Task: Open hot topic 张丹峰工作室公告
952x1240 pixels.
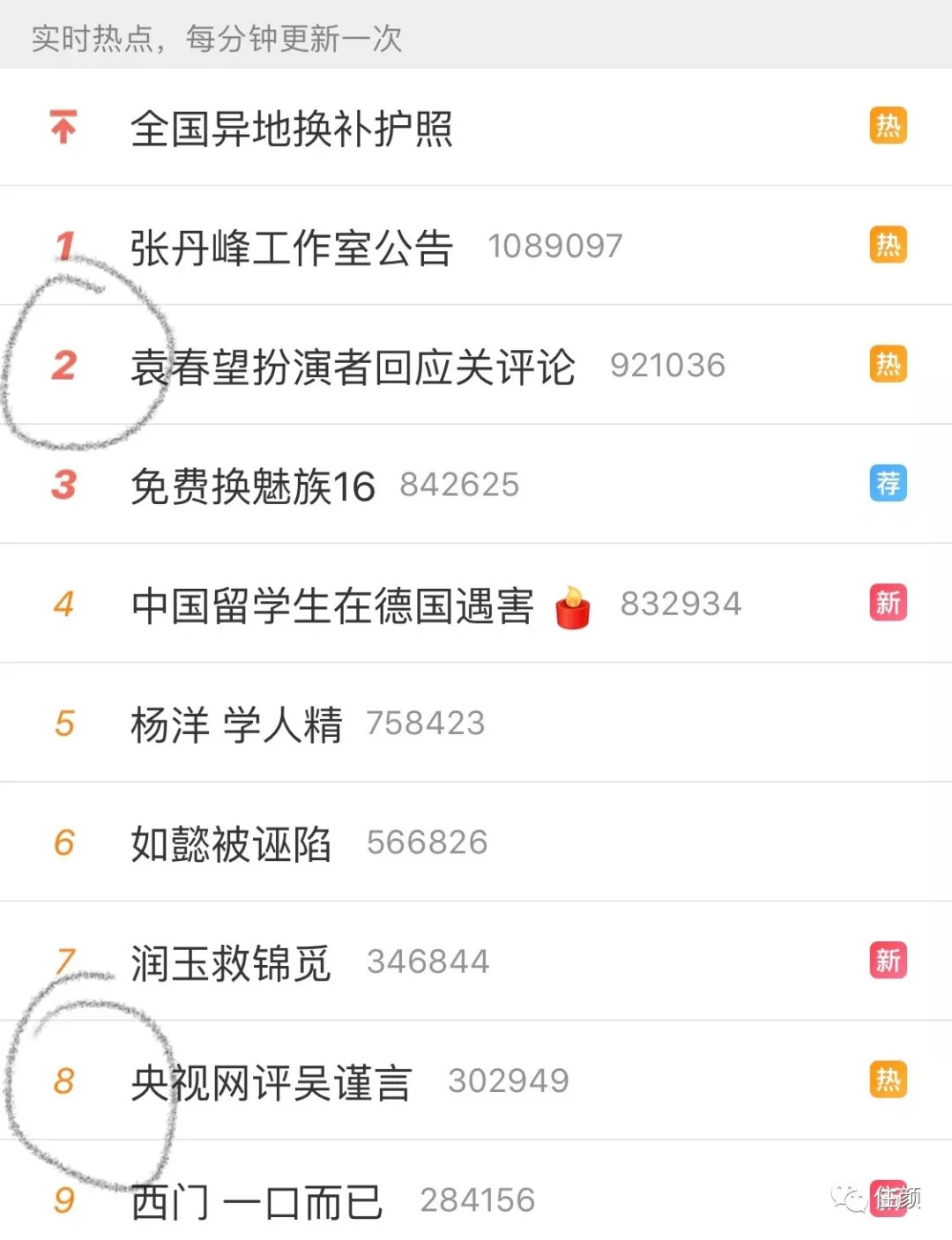Action: pos(291,248)
